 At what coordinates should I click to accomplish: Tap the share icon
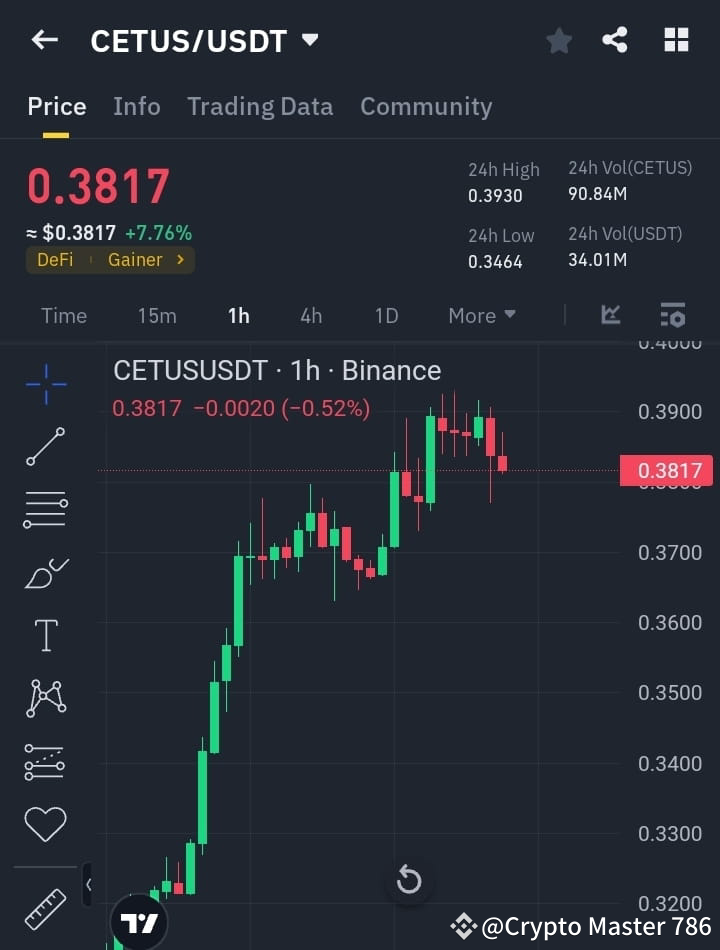pos(616,40)
